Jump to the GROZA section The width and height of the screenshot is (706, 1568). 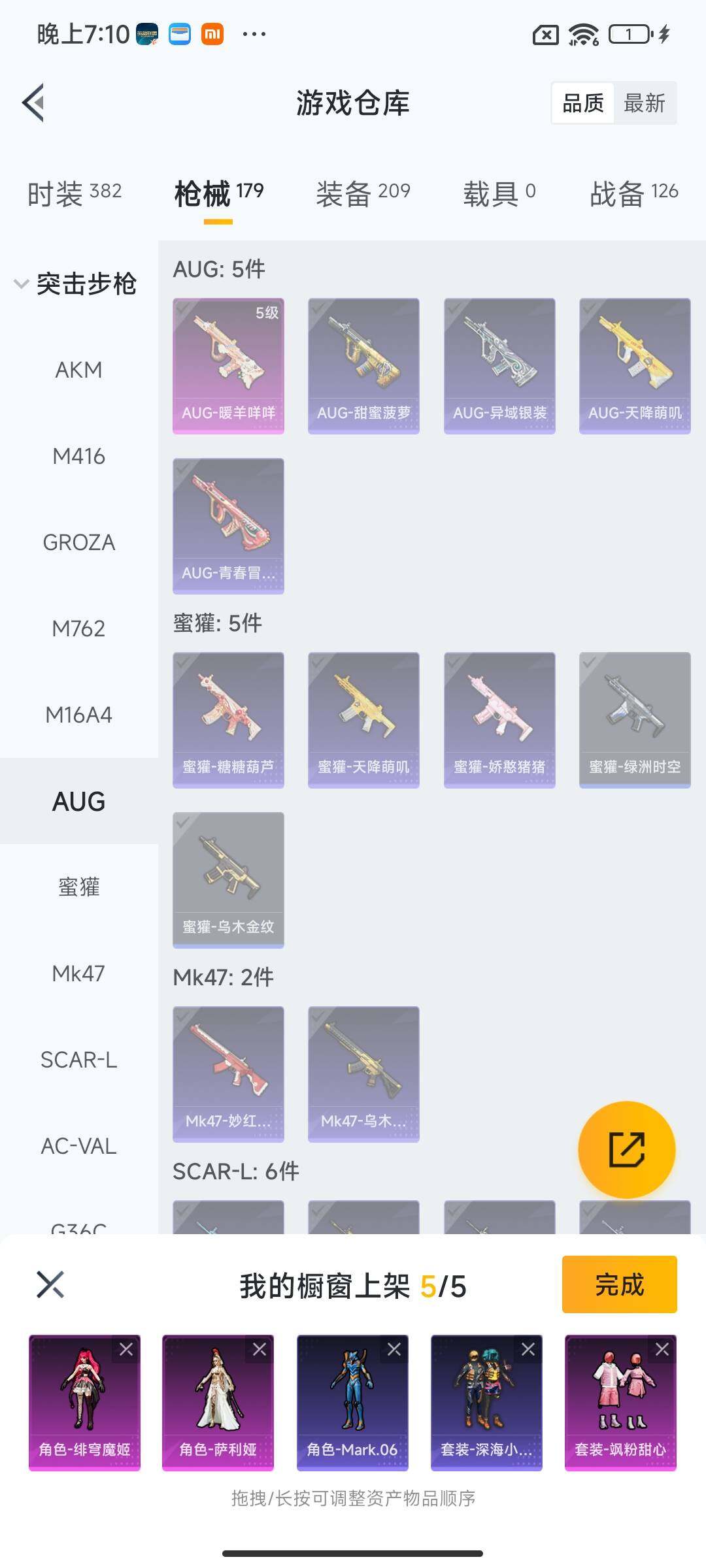pyautogui.click(x=78, y=542)
